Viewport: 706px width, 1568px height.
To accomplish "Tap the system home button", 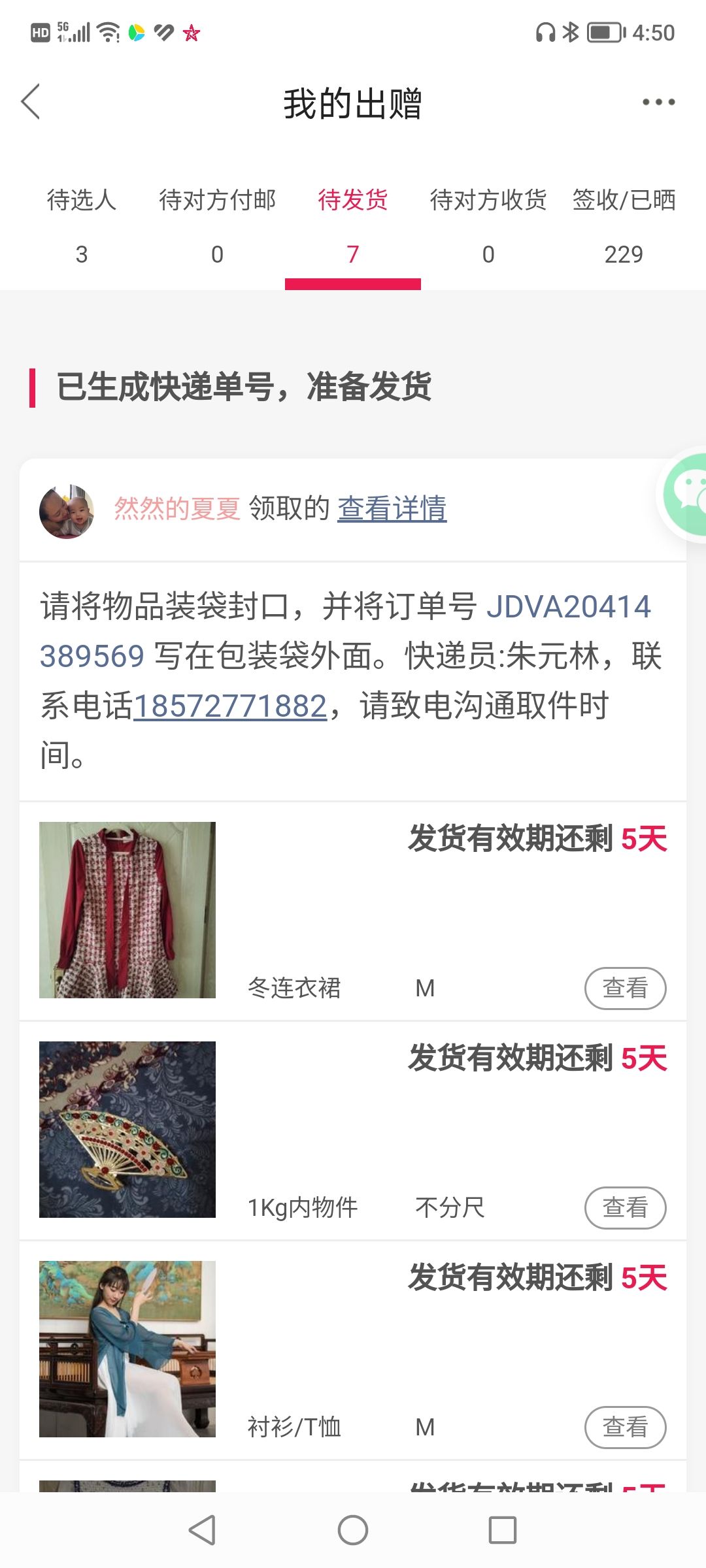I will click(x=353, y=1530).
